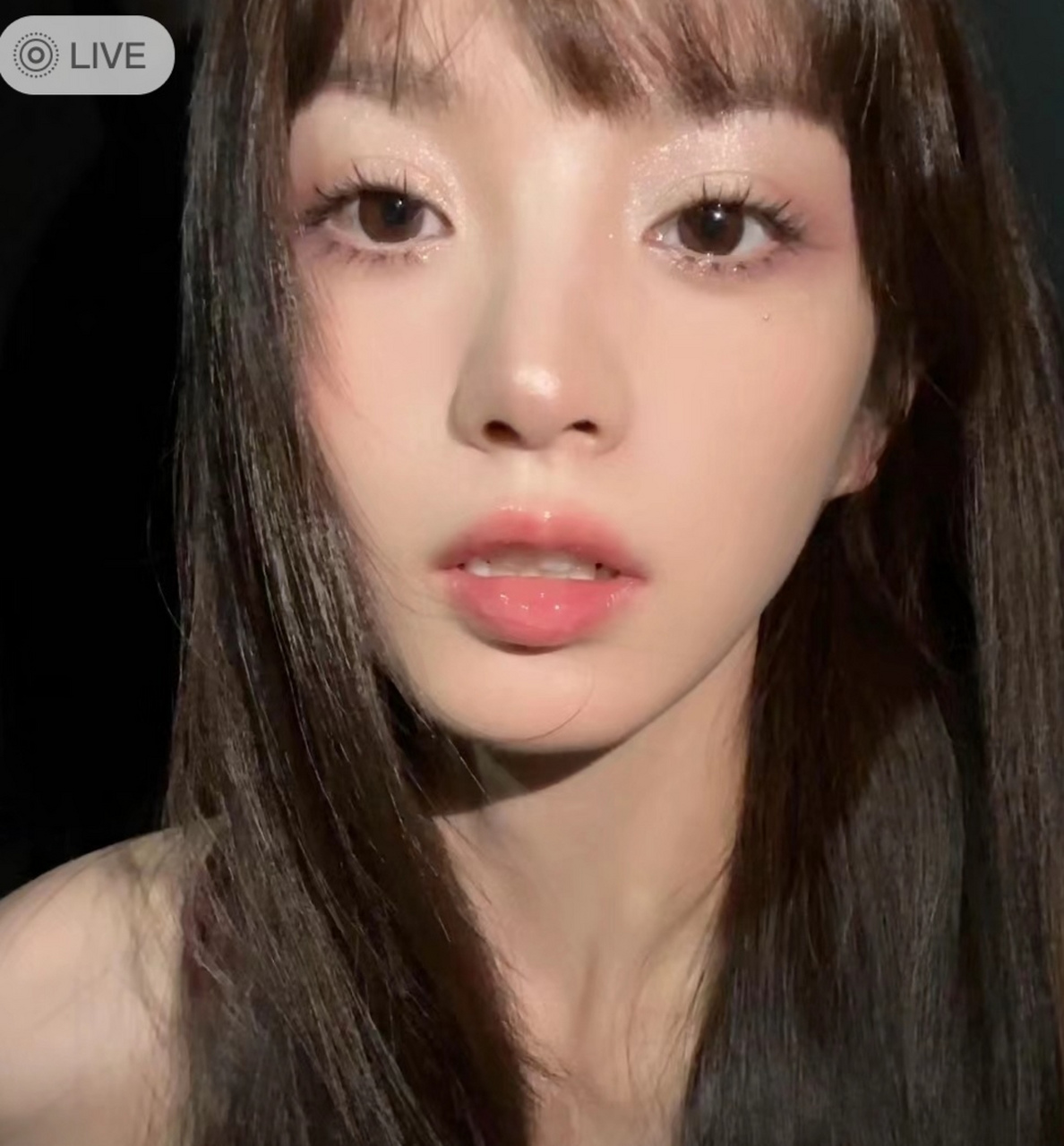This screenshot has height=1146, width=1064.
Task: Tap the LIVE photo badge
Action: point(84,56)
